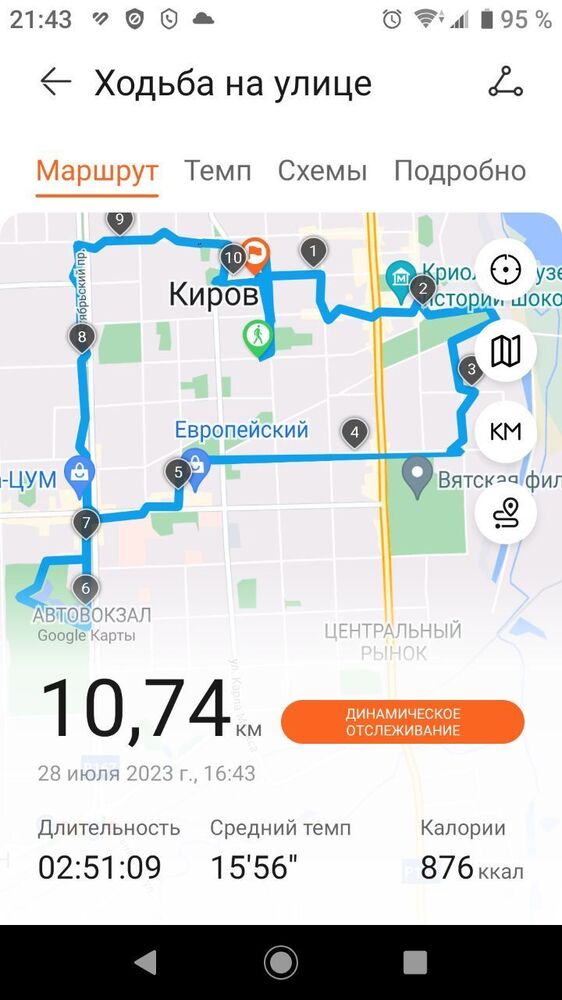This screenshot has height=1000, width=562.
Task: Go back using the top arrow
Action: 55,83
